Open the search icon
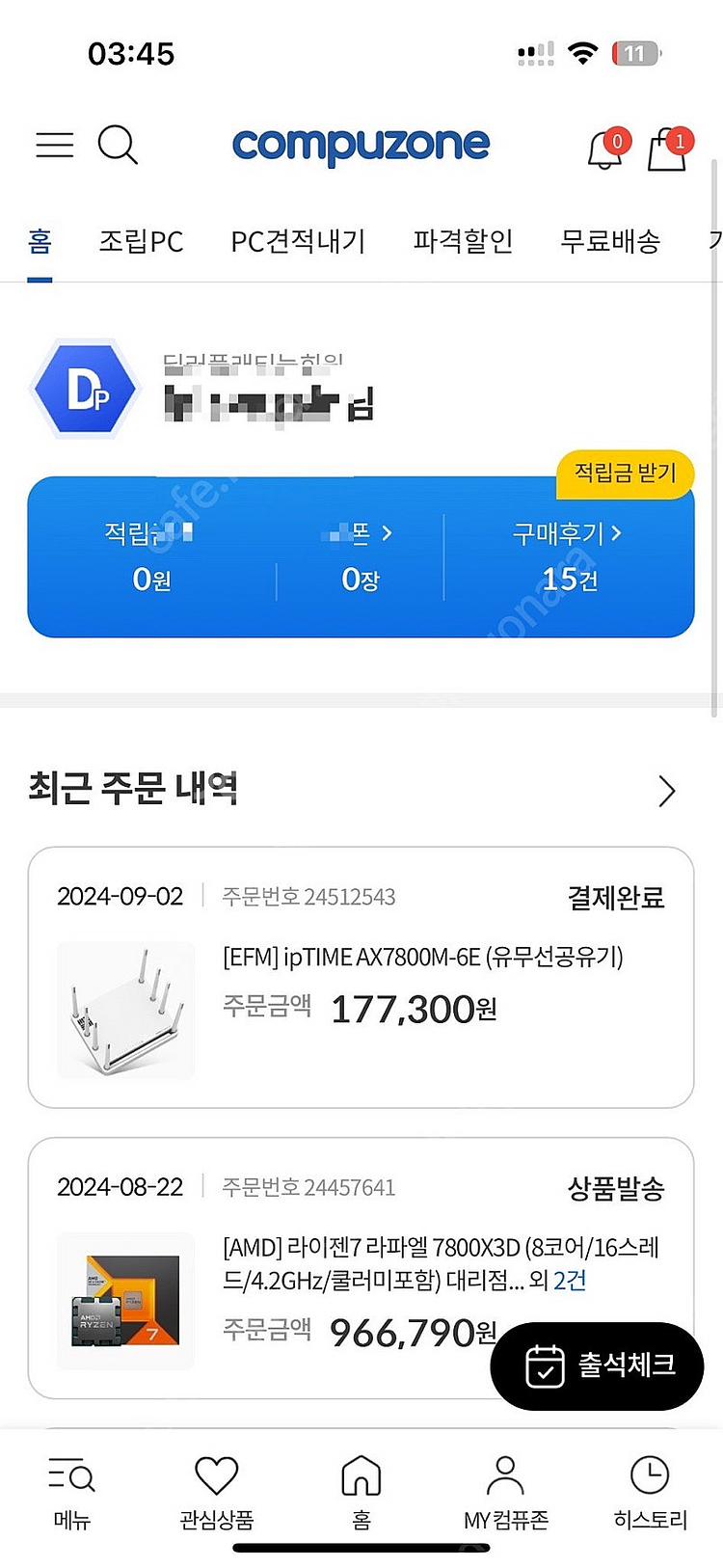The width and height of the screenshot is (723, 1568). [x=118, y=146]
